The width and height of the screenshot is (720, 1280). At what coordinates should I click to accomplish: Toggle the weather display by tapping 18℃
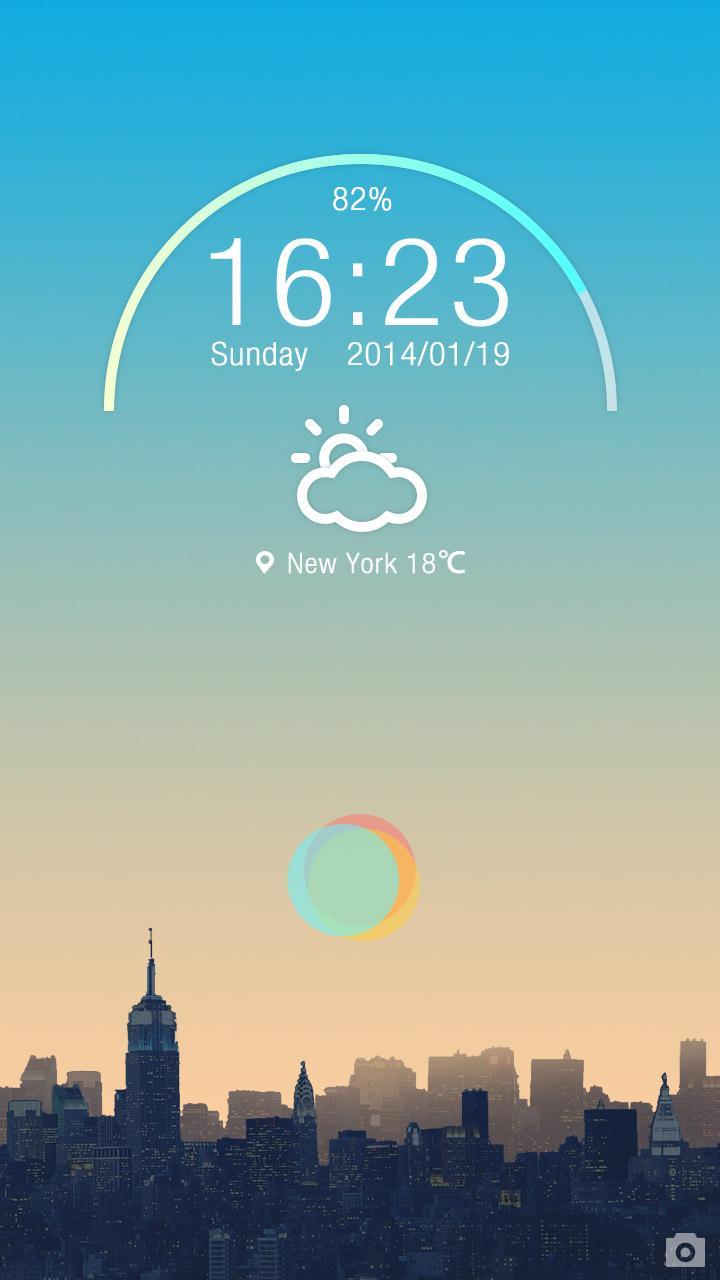(x=432, y=563)
